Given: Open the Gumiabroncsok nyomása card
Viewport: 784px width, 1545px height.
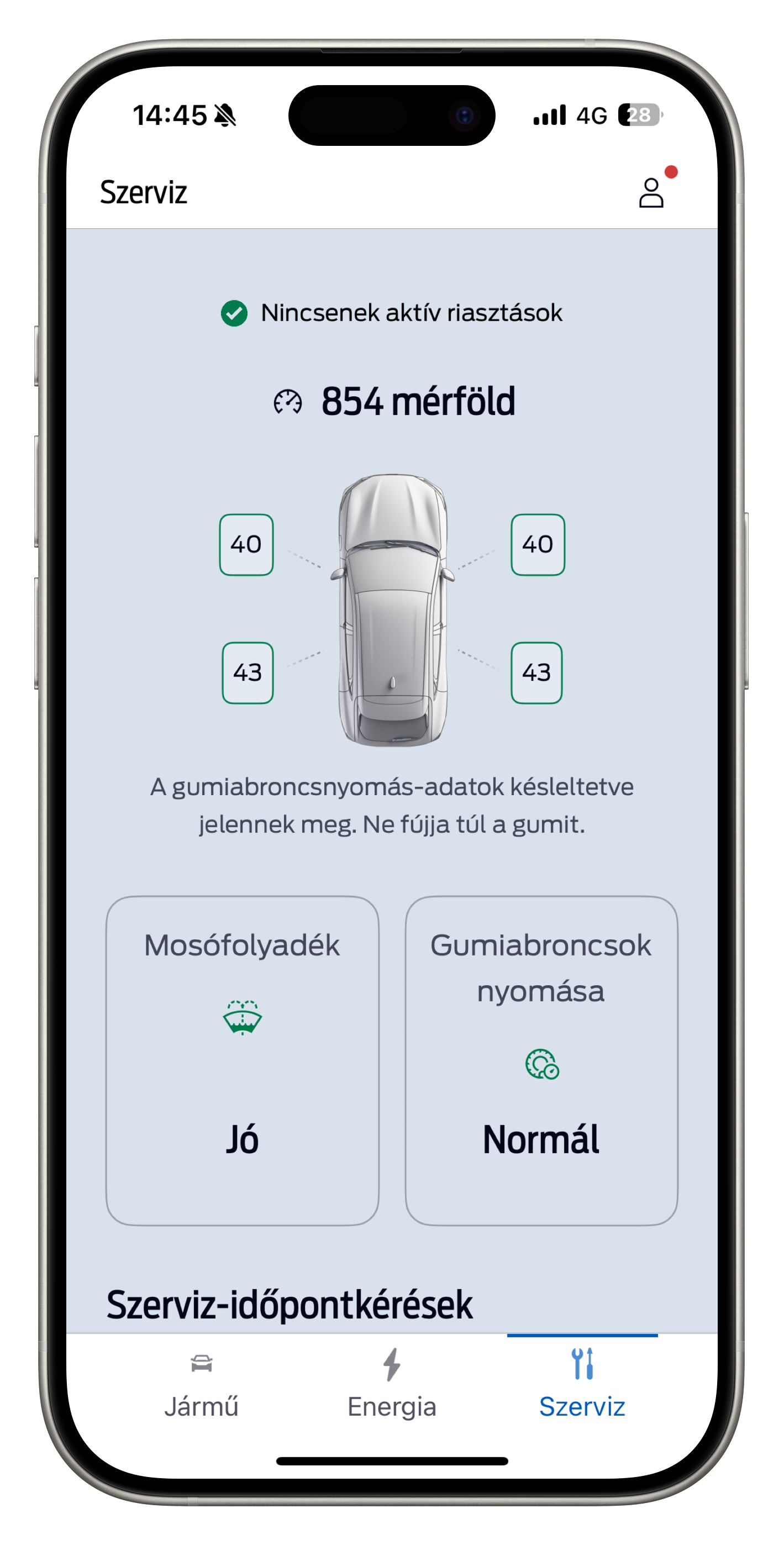Looking at the screenshot, I should [x=541, y=1060].
